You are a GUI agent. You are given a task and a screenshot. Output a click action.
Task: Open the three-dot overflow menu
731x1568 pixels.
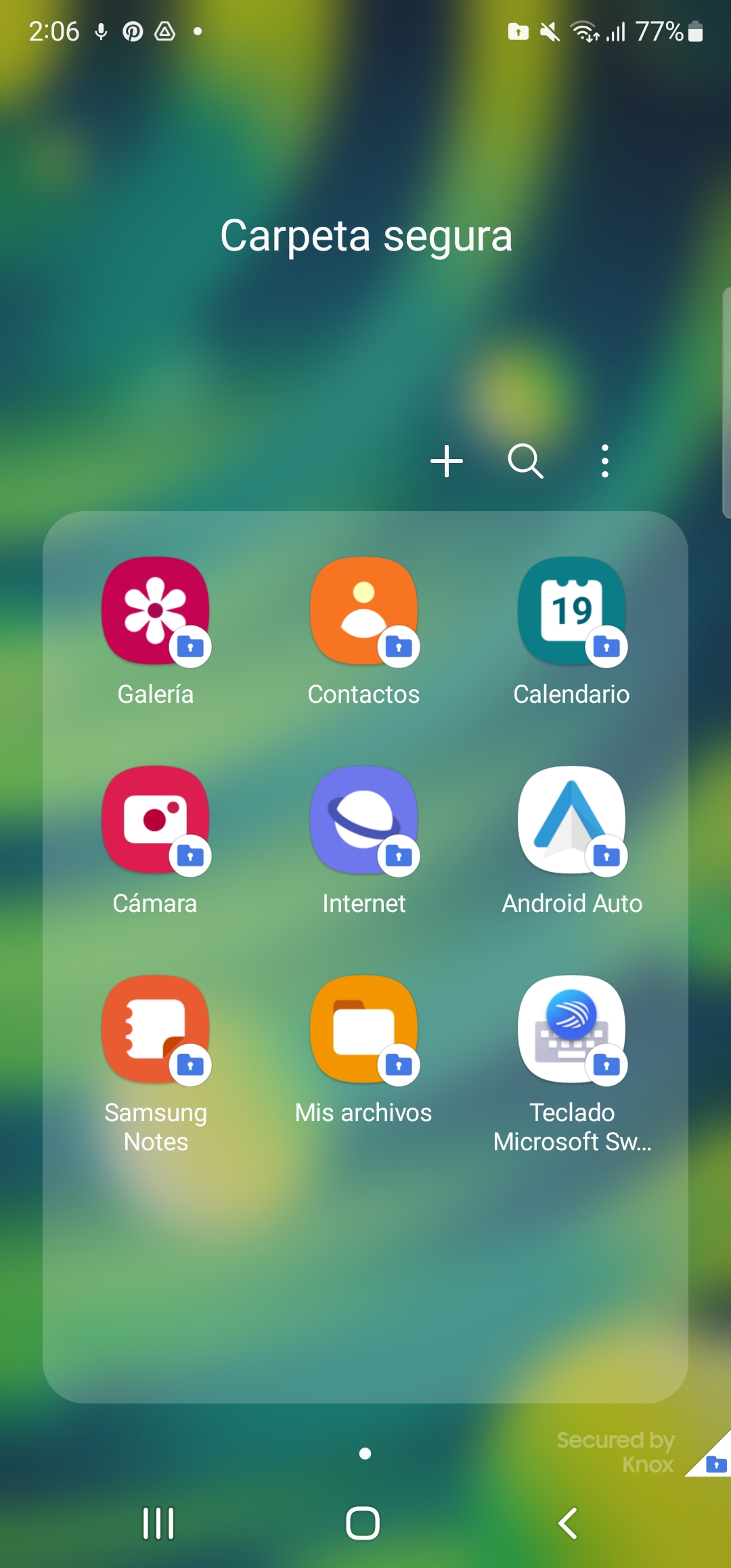click(605, 461)
